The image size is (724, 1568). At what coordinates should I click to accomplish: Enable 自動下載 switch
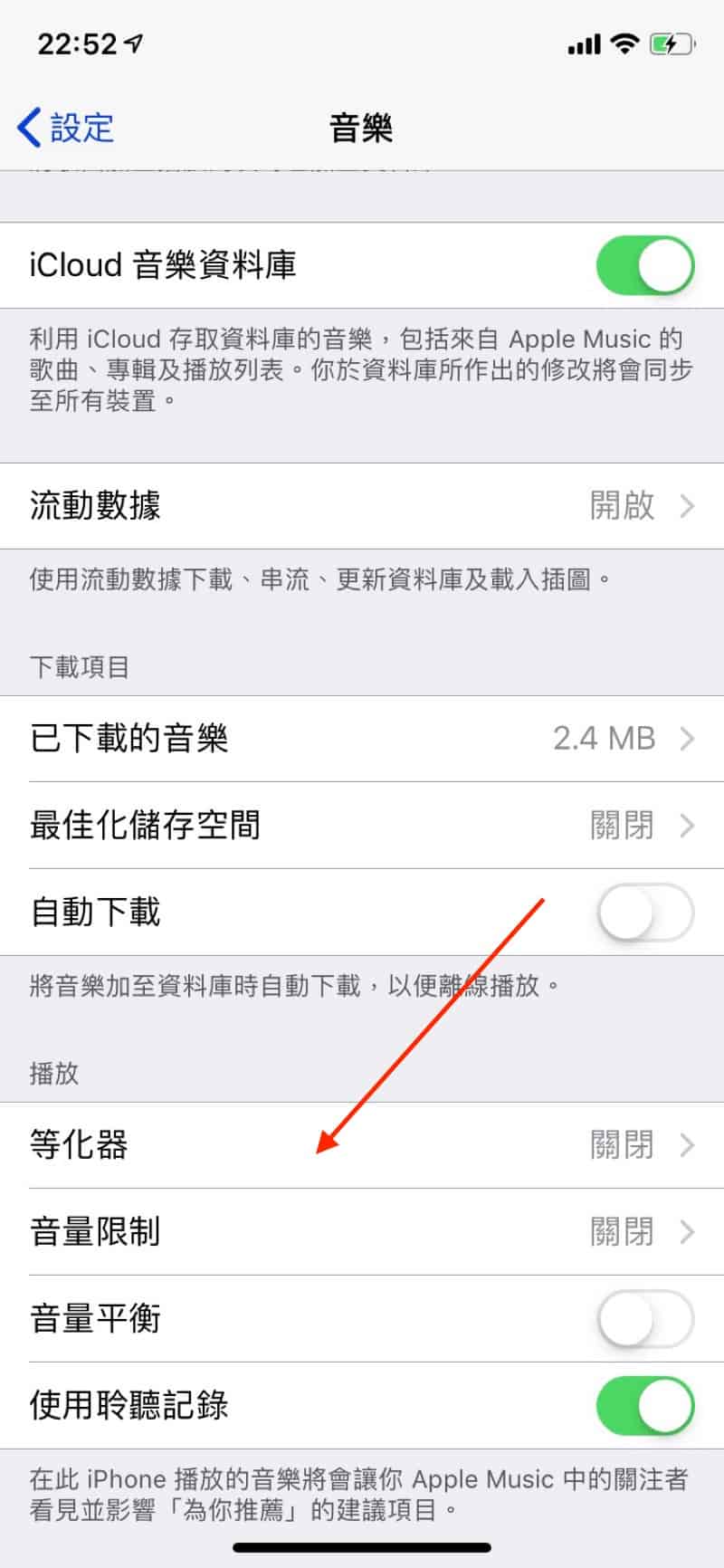[644, 913]
